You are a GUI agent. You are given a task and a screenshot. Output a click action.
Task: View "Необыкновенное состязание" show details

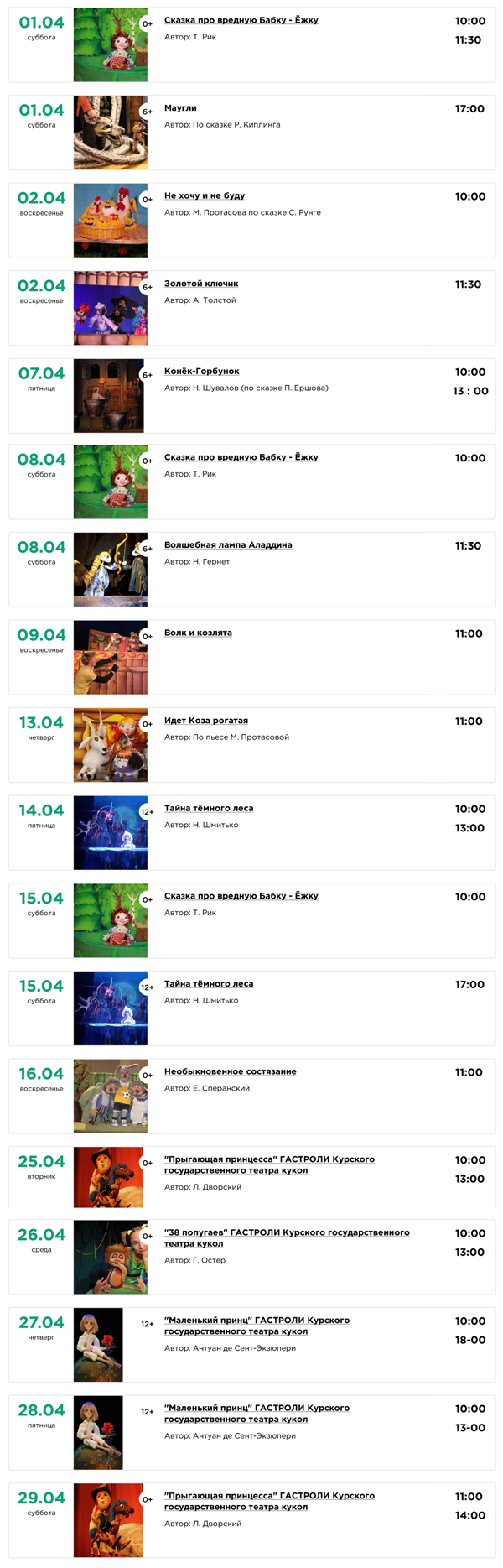point(230,1071)
